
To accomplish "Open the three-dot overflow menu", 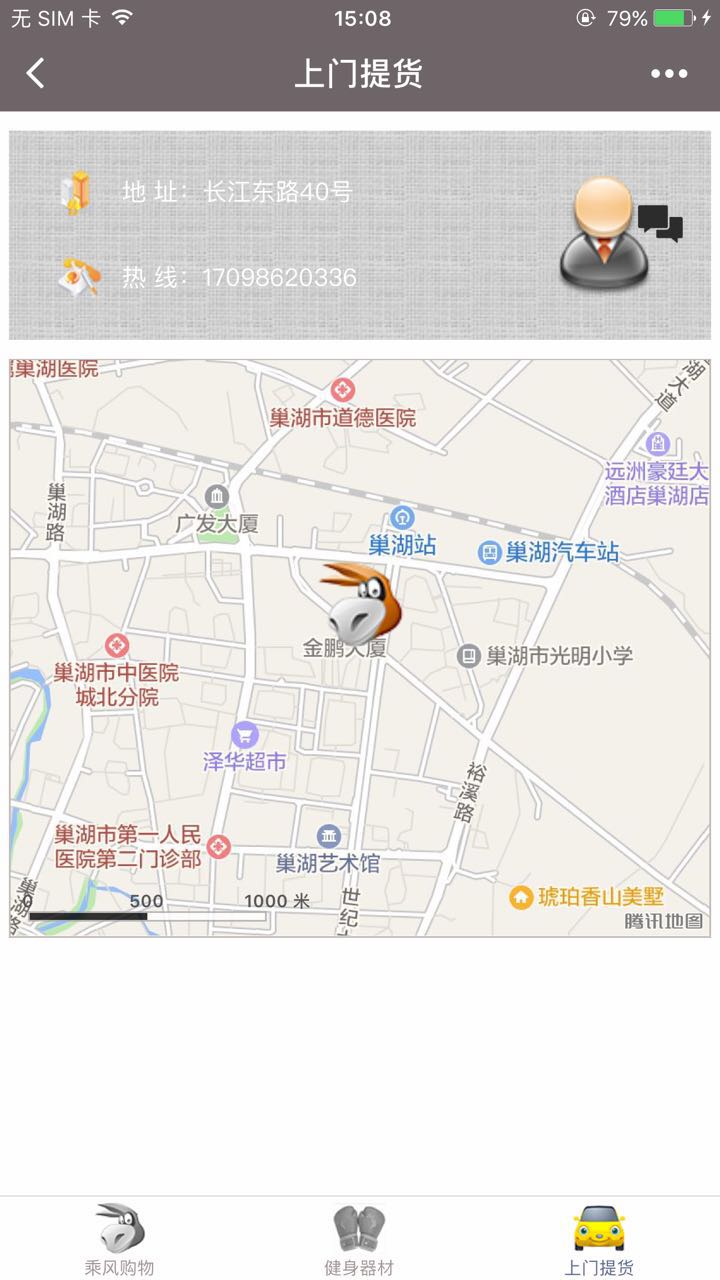I will click(x=669, y=73).
